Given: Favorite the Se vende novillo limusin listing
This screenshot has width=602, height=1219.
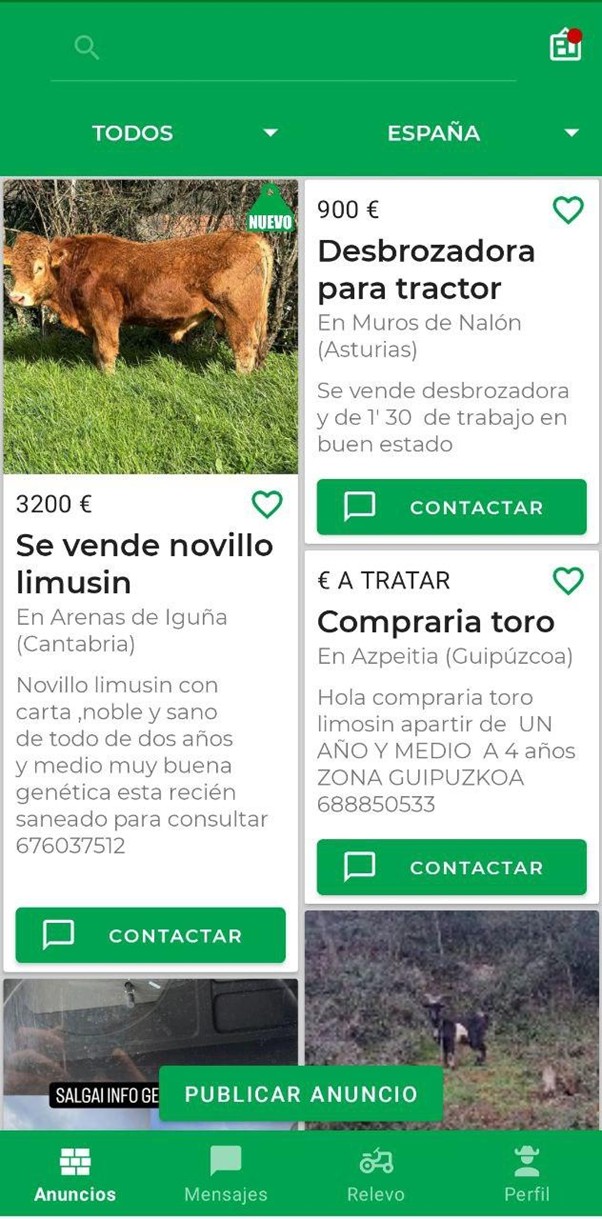Looking at the screenshot, I should pos(267,505).
